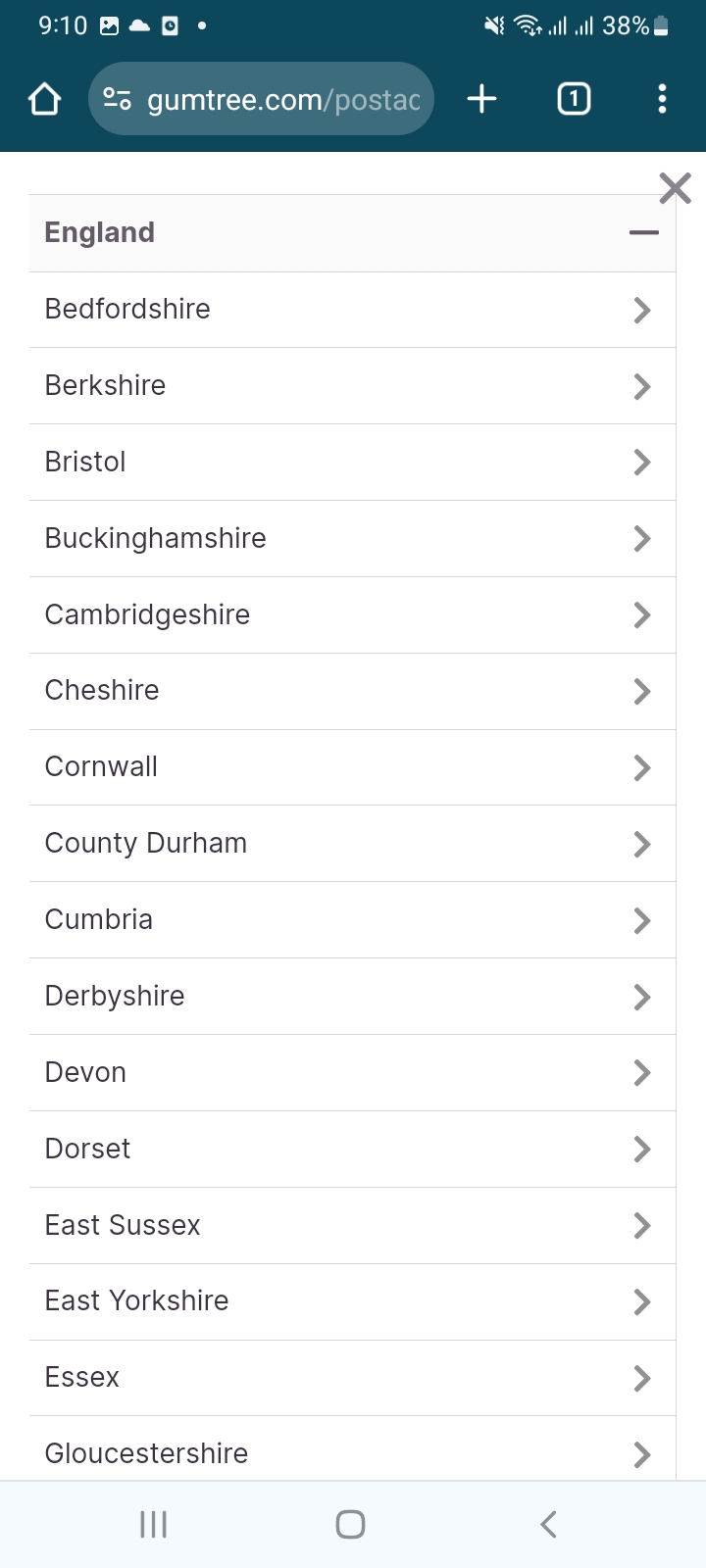Open a new browser tab
Screen dimensions: 706x1568
481,99
